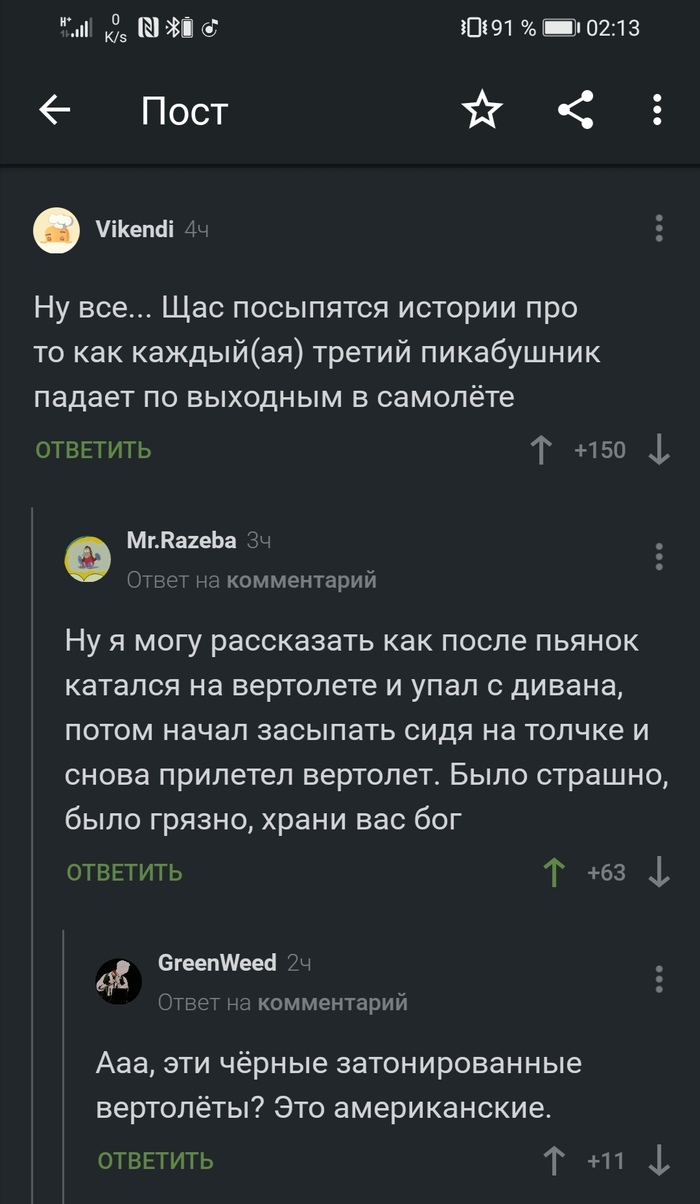Reply to GreenWeed's comment
The width and height of the screenshot is (700, 1204).
point(156,1161)
